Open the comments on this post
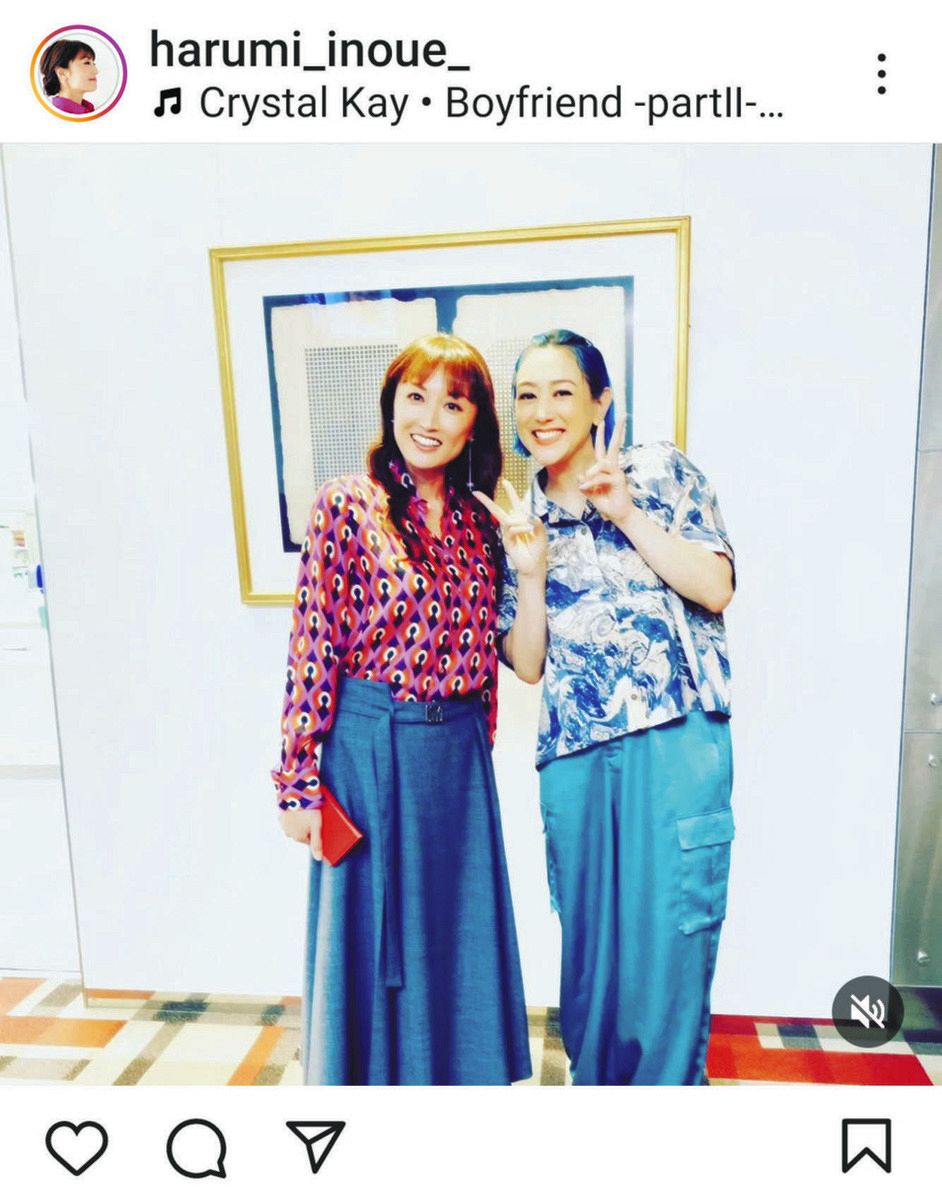Viewport: 942px width, 1200px height. [x=196, y=1147]
